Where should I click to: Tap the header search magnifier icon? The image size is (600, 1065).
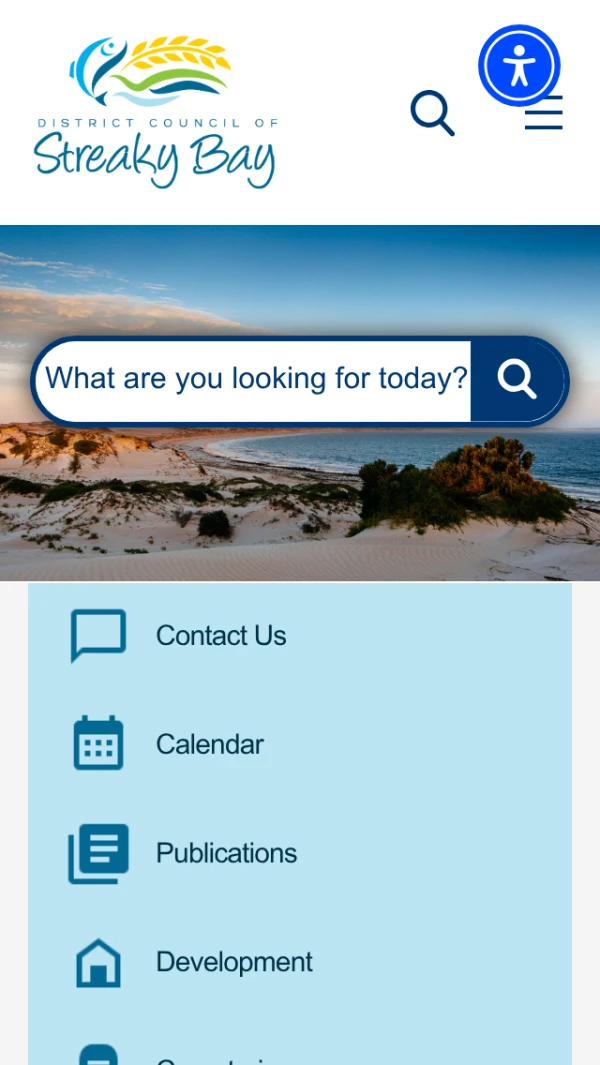click(432, 113)
